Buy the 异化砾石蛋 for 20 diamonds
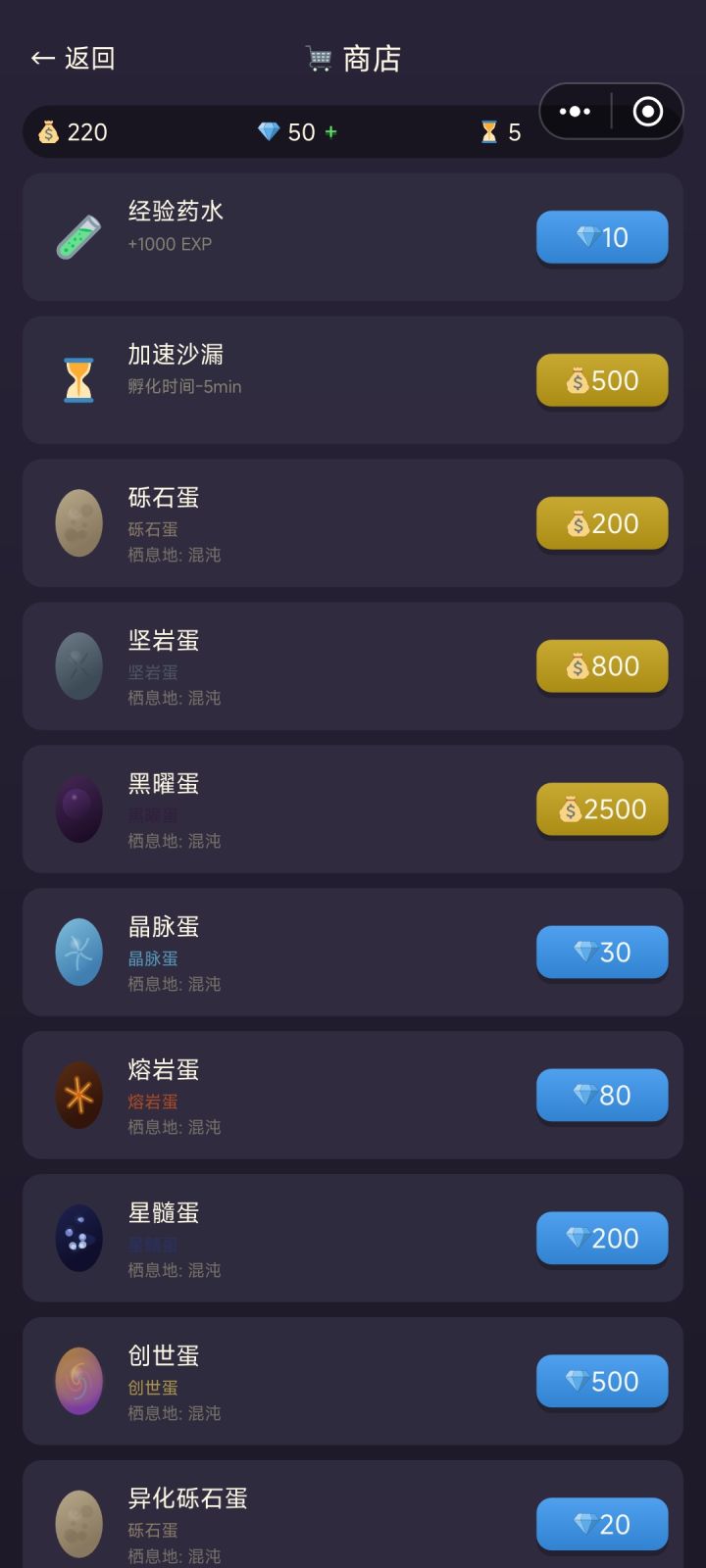This screenshot has width=706, height=1568. pyautogui.click(x=601, y=1524)
